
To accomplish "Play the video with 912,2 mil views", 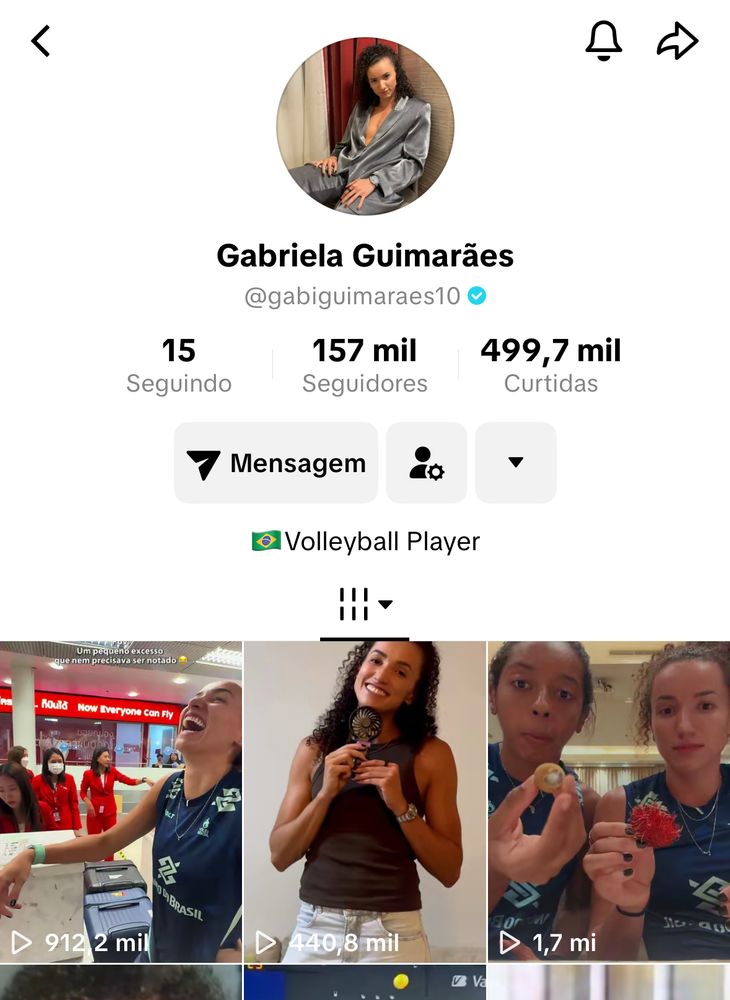I will click(121, 801).
